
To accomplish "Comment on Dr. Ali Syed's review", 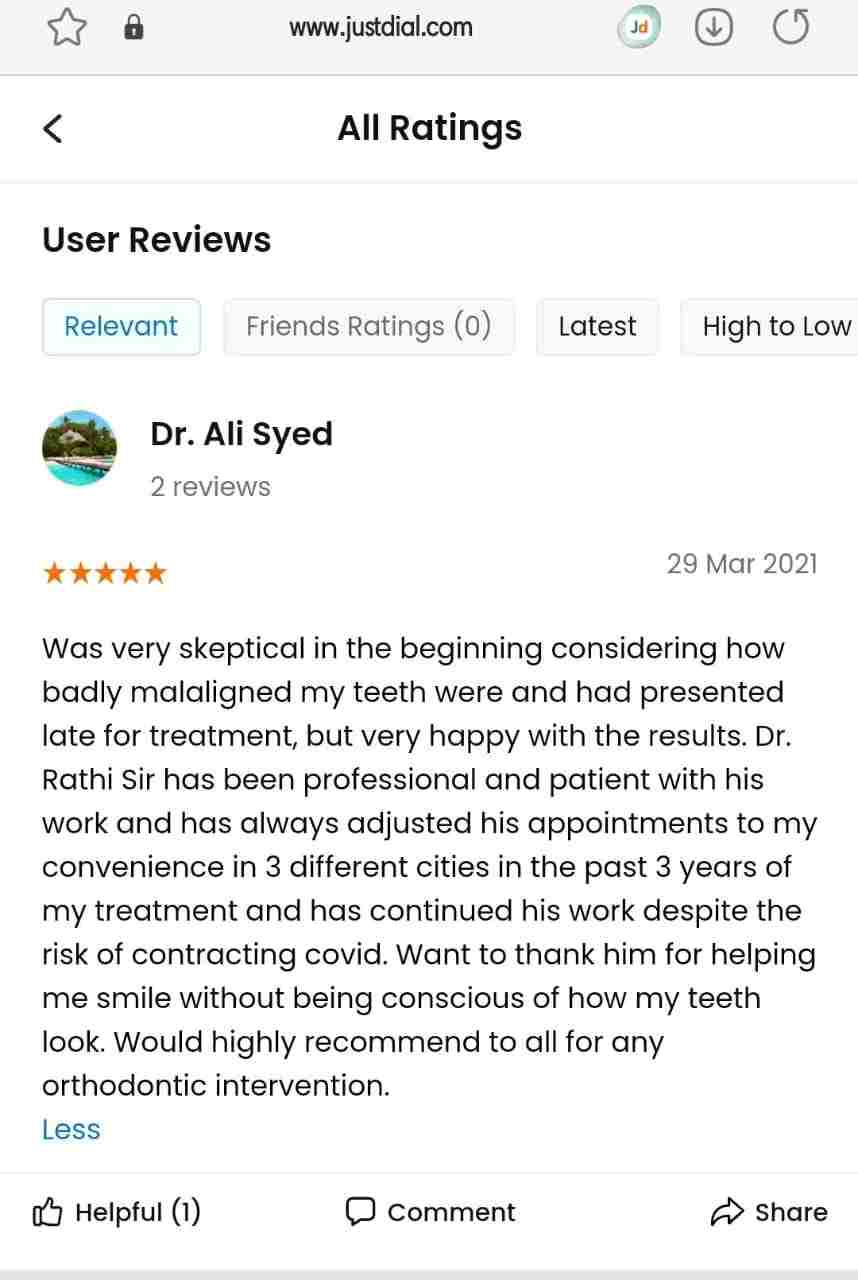I will [x=430, y=1212].
